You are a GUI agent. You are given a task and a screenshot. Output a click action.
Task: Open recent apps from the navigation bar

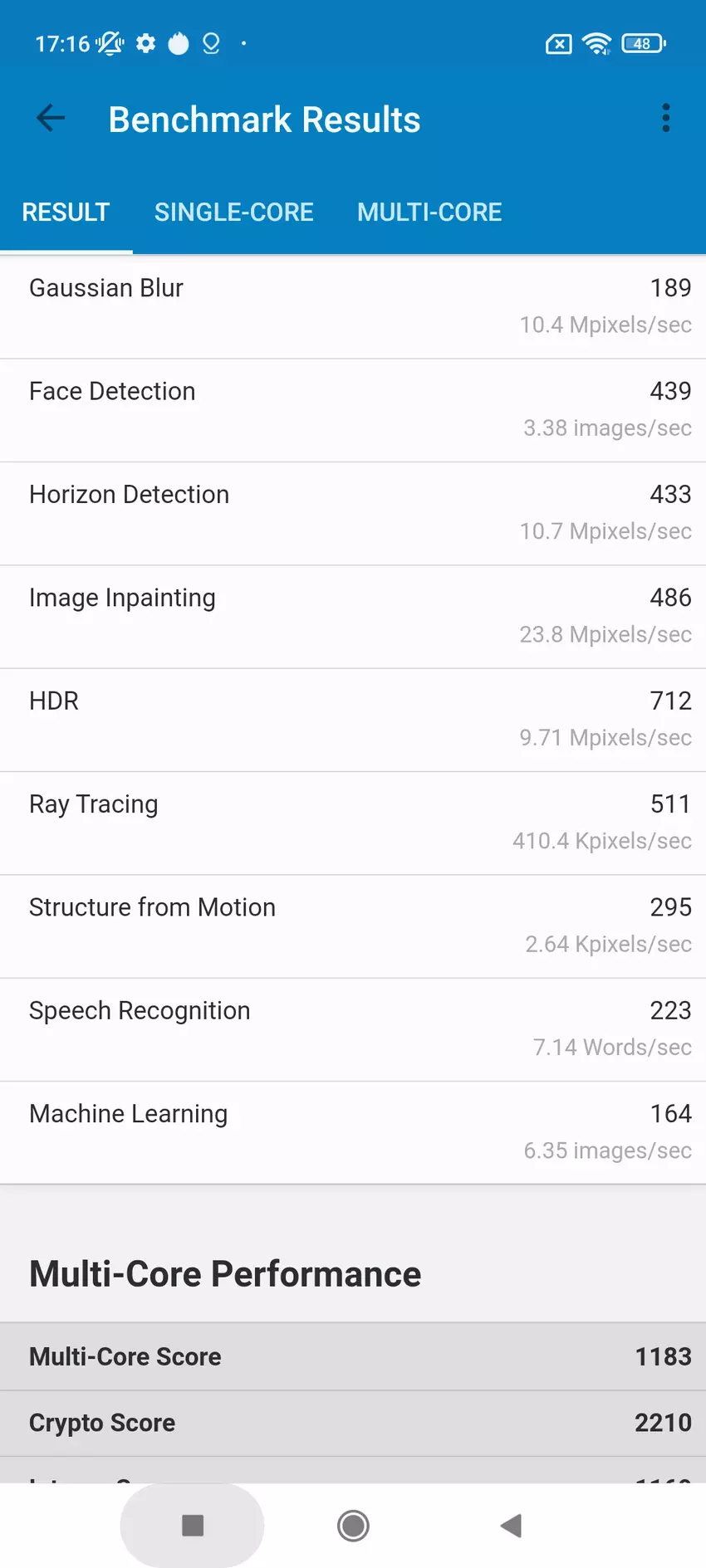pyautogui.click(x=193, y=1525)
